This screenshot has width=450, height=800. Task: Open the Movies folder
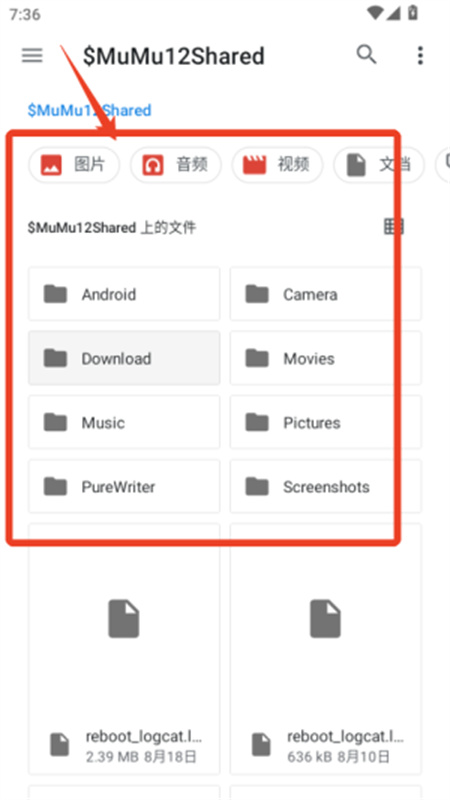(326, 358)
